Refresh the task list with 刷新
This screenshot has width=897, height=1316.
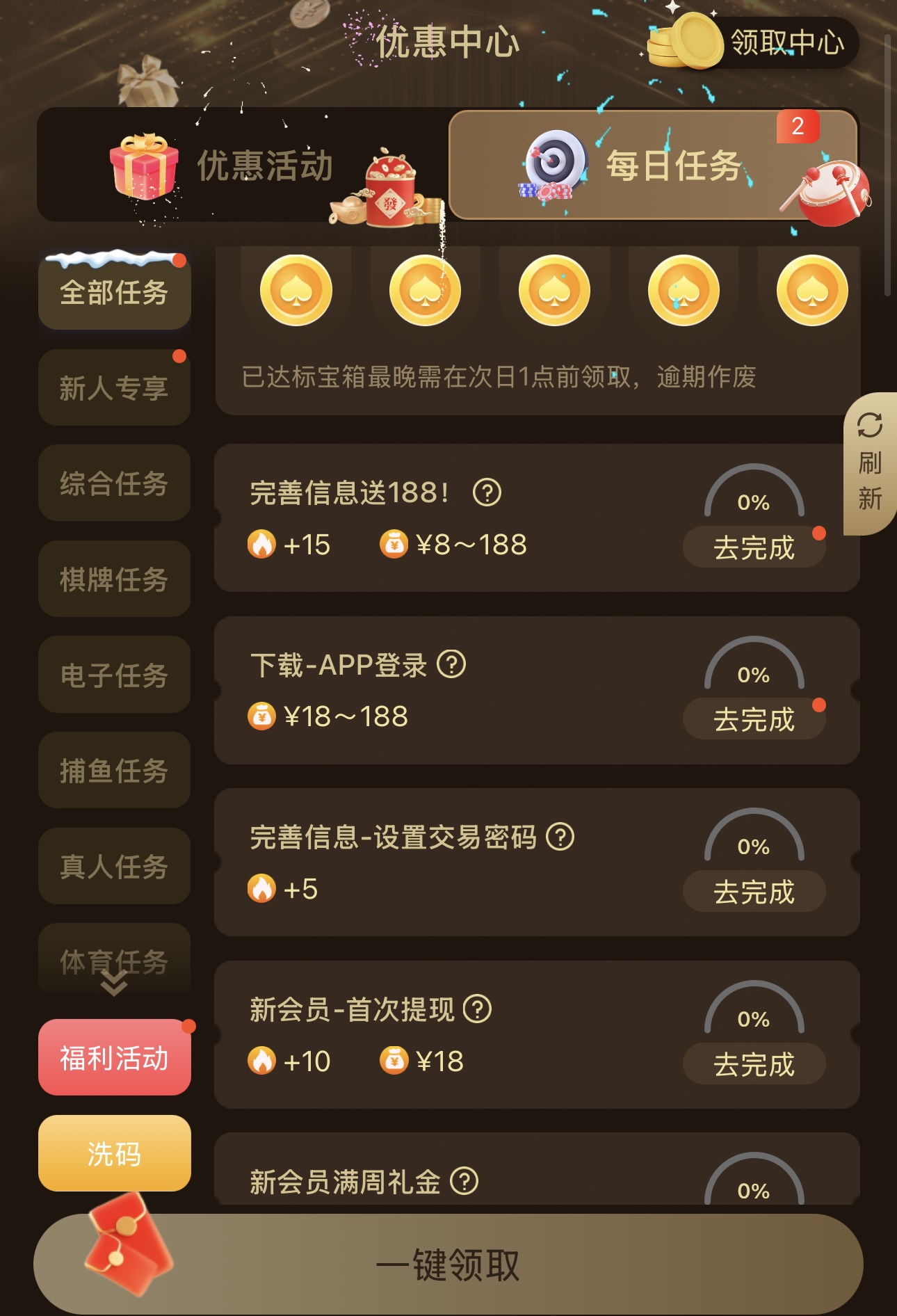869,463
